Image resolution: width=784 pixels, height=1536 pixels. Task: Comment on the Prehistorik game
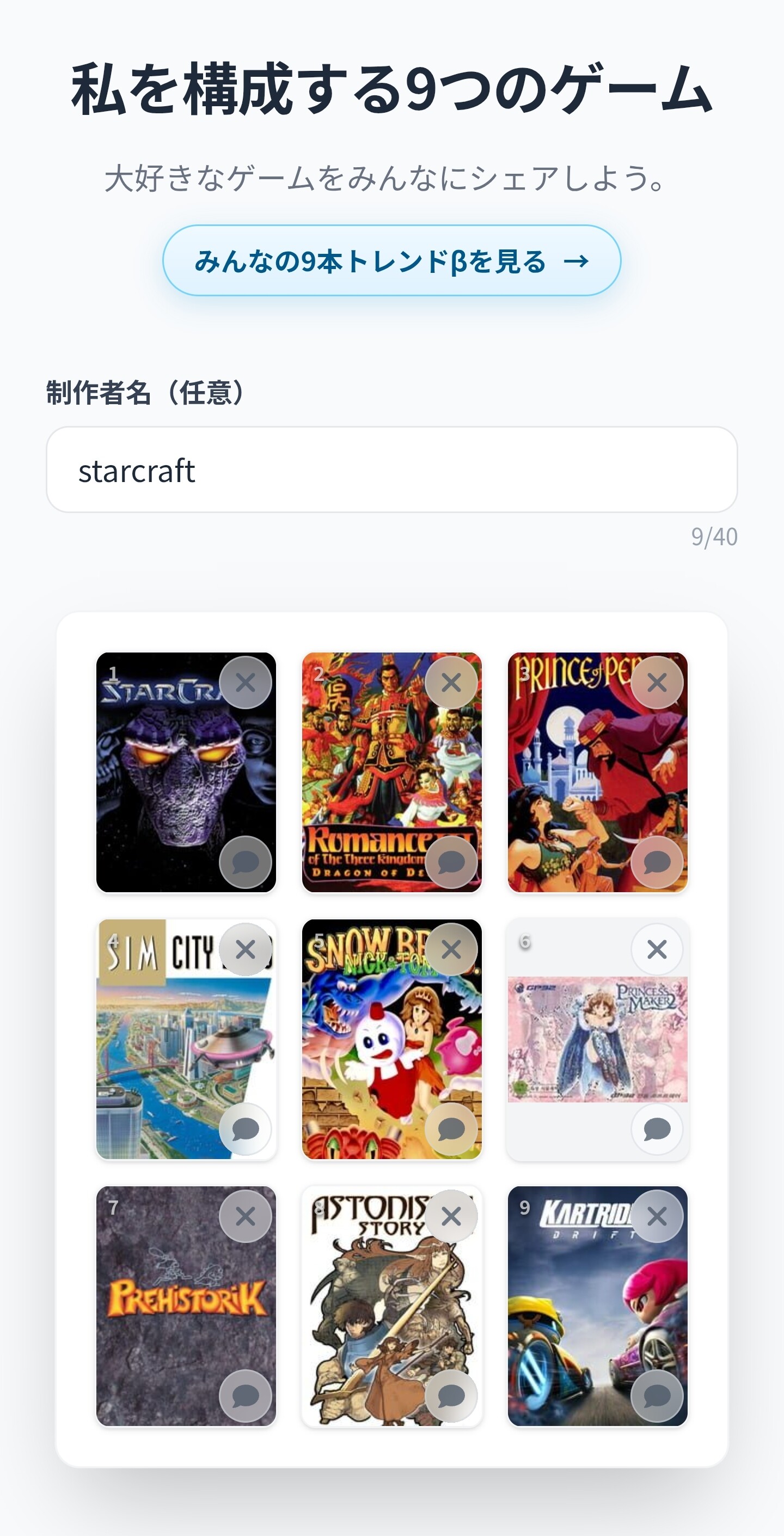[245, 1395]
